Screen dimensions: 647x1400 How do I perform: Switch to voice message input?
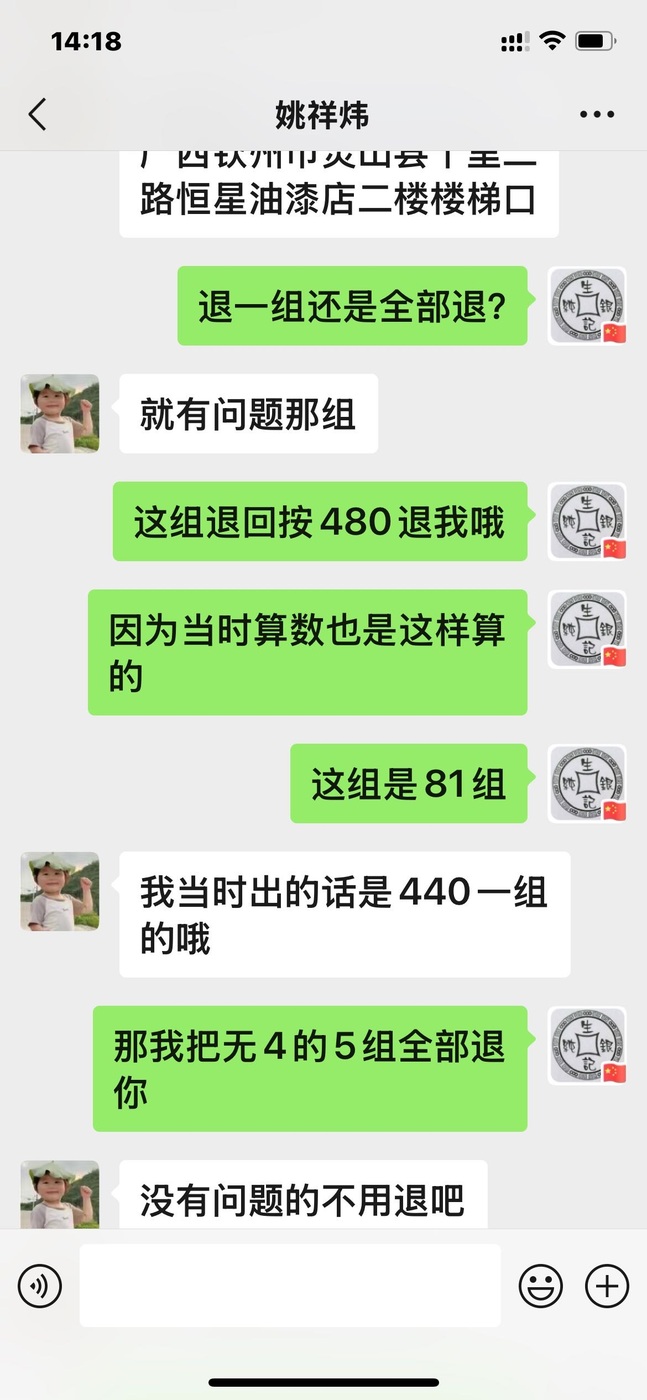coord(40,1285)
